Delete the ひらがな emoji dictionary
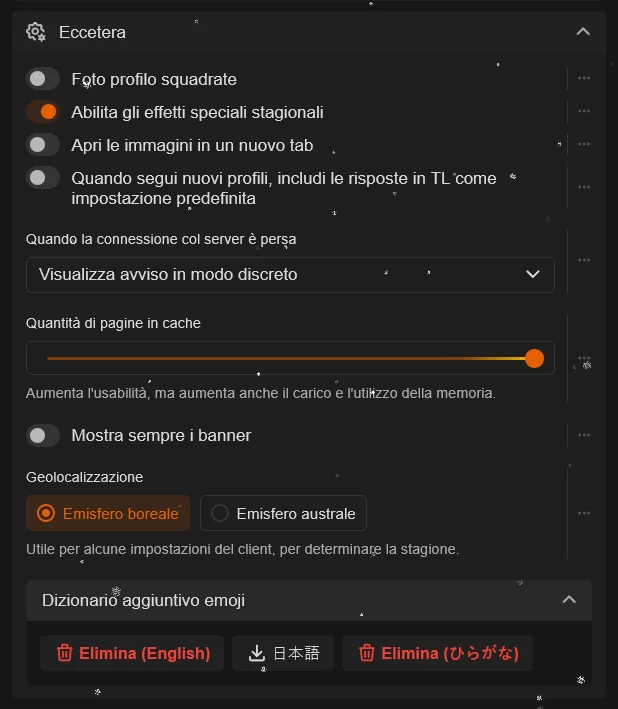Image resolution: width=618 pixels, height=709 pixels. click(x=437, y=653)
